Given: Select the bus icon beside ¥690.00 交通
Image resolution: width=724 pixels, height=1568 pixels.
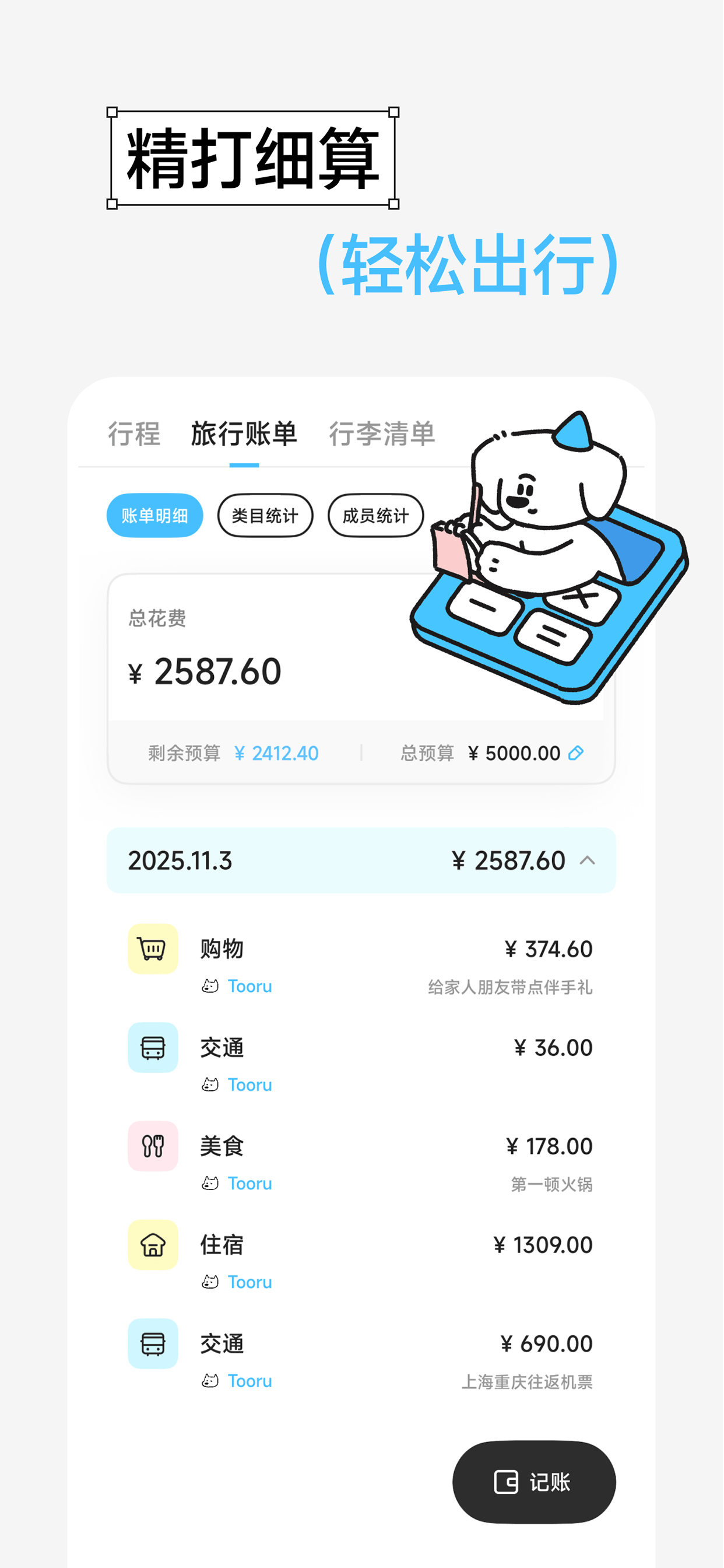Looking at the screenshot, I should point(152,1344).
